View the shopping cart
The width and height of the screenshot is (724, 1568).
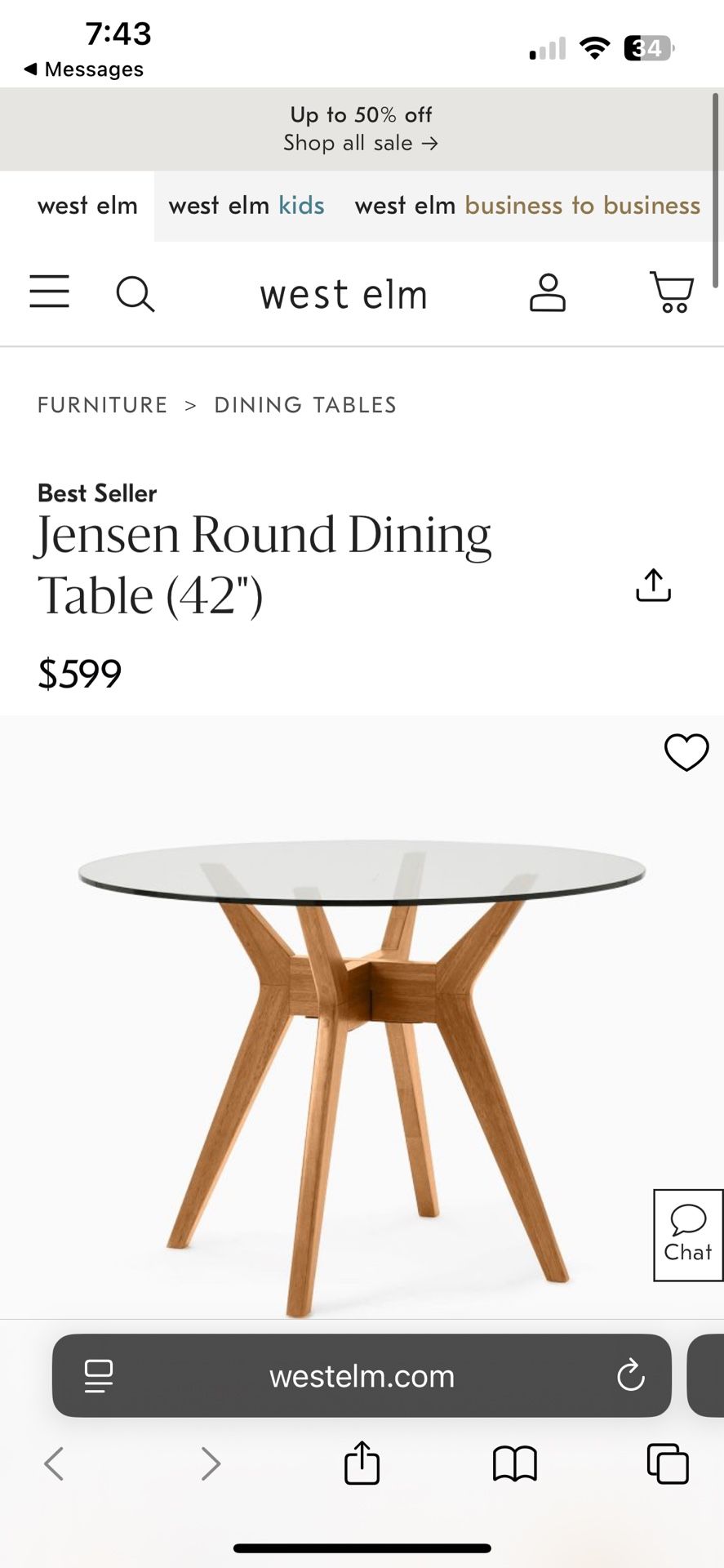(x=672, y=292)
